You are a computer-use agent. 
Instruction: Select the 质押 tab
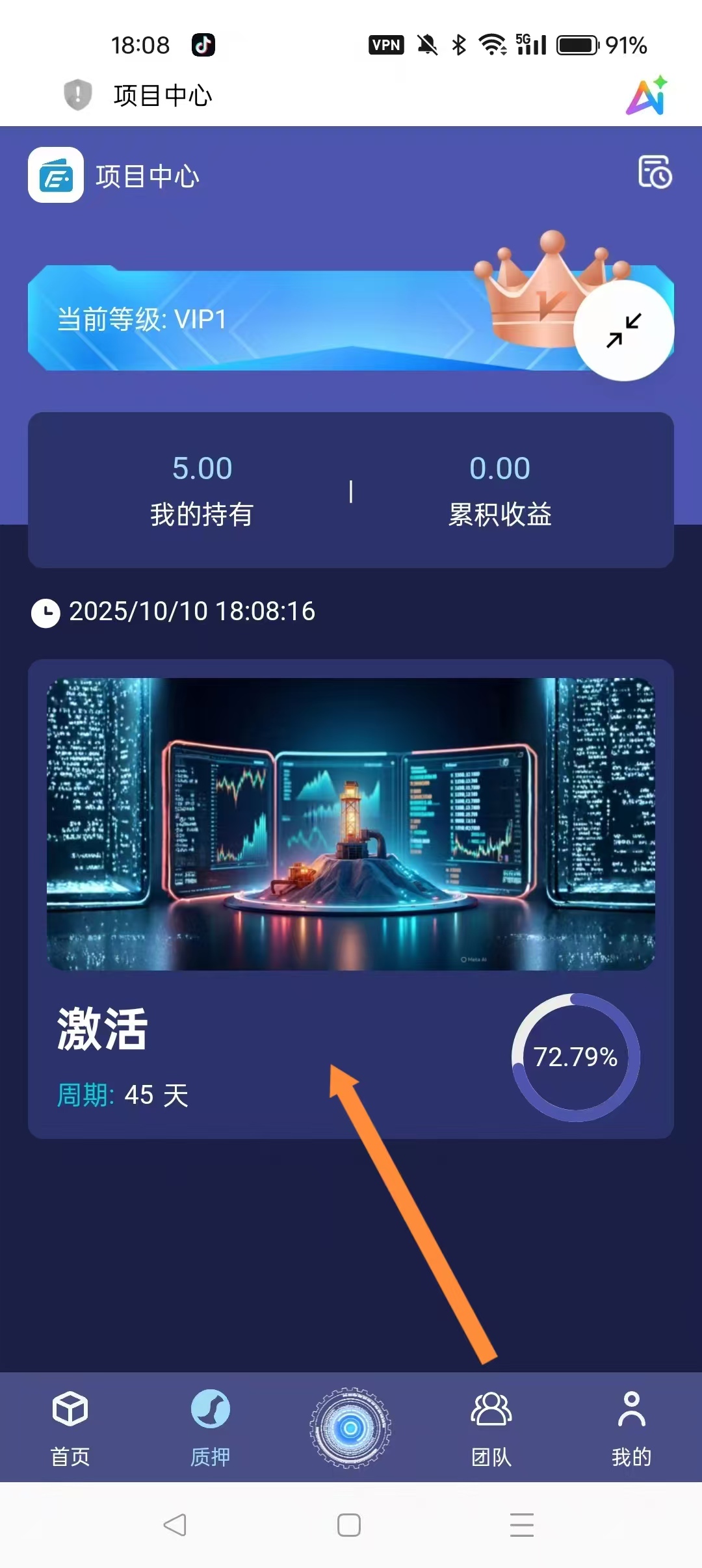point(210,1429)
